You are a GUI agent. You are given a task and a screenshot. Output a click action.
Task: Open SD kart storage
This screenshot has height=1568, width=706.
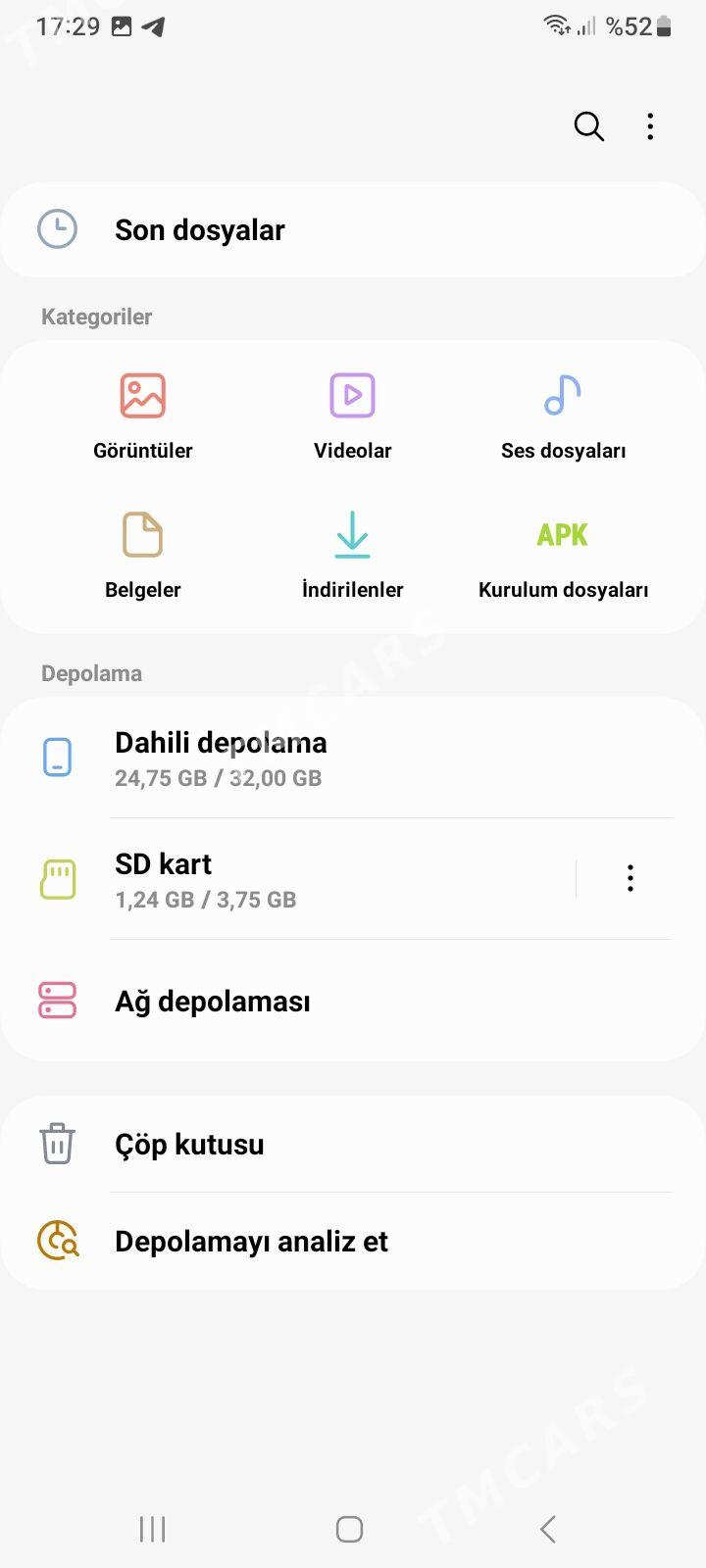[x=289, y=879]
